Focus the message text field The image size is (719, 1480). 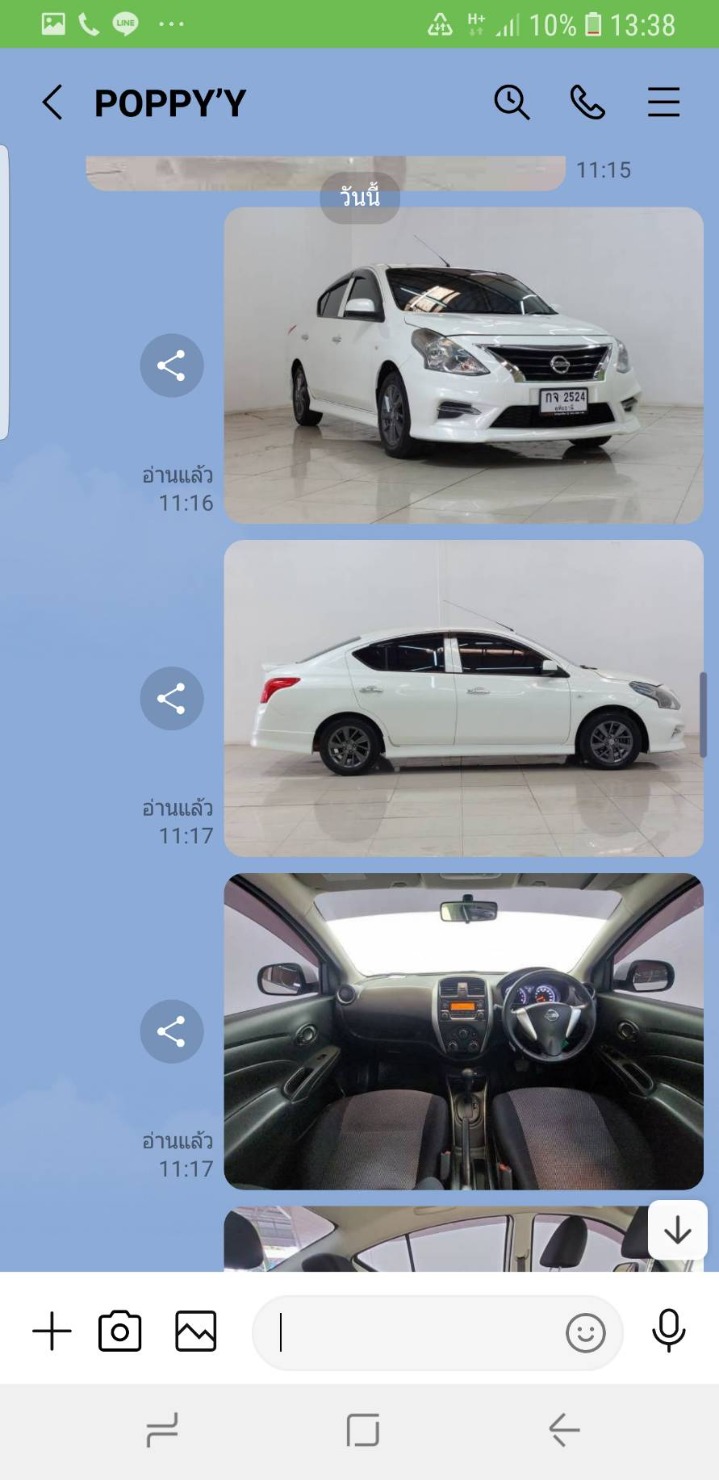(410, 1333)
